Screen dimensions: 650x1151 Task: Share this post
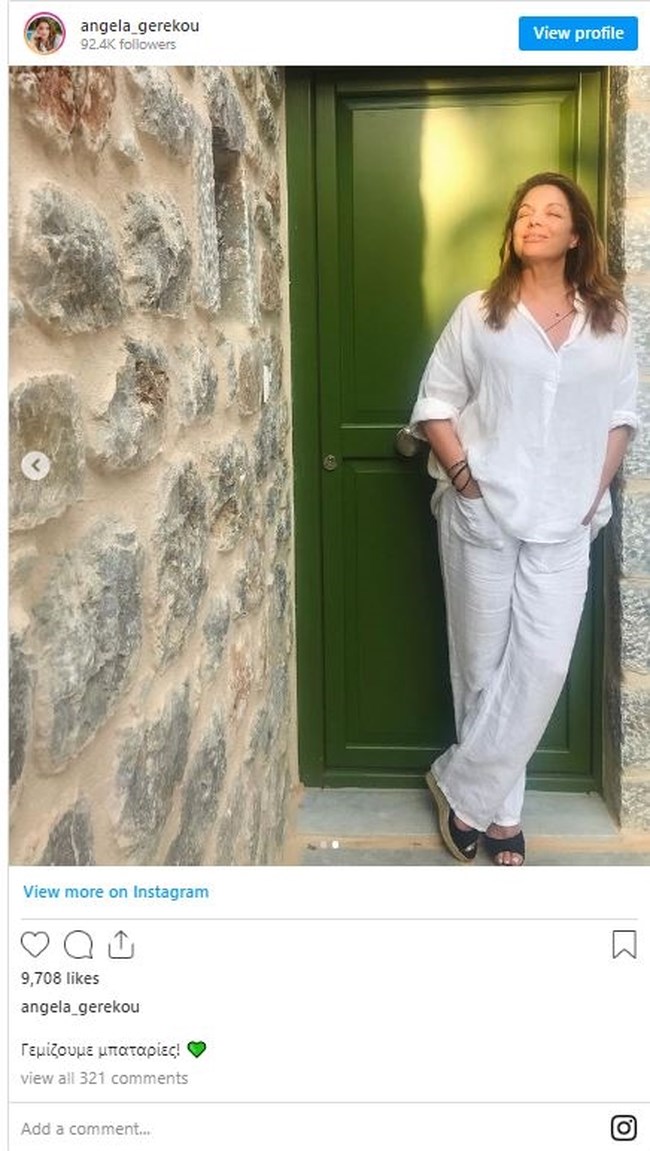121,945
